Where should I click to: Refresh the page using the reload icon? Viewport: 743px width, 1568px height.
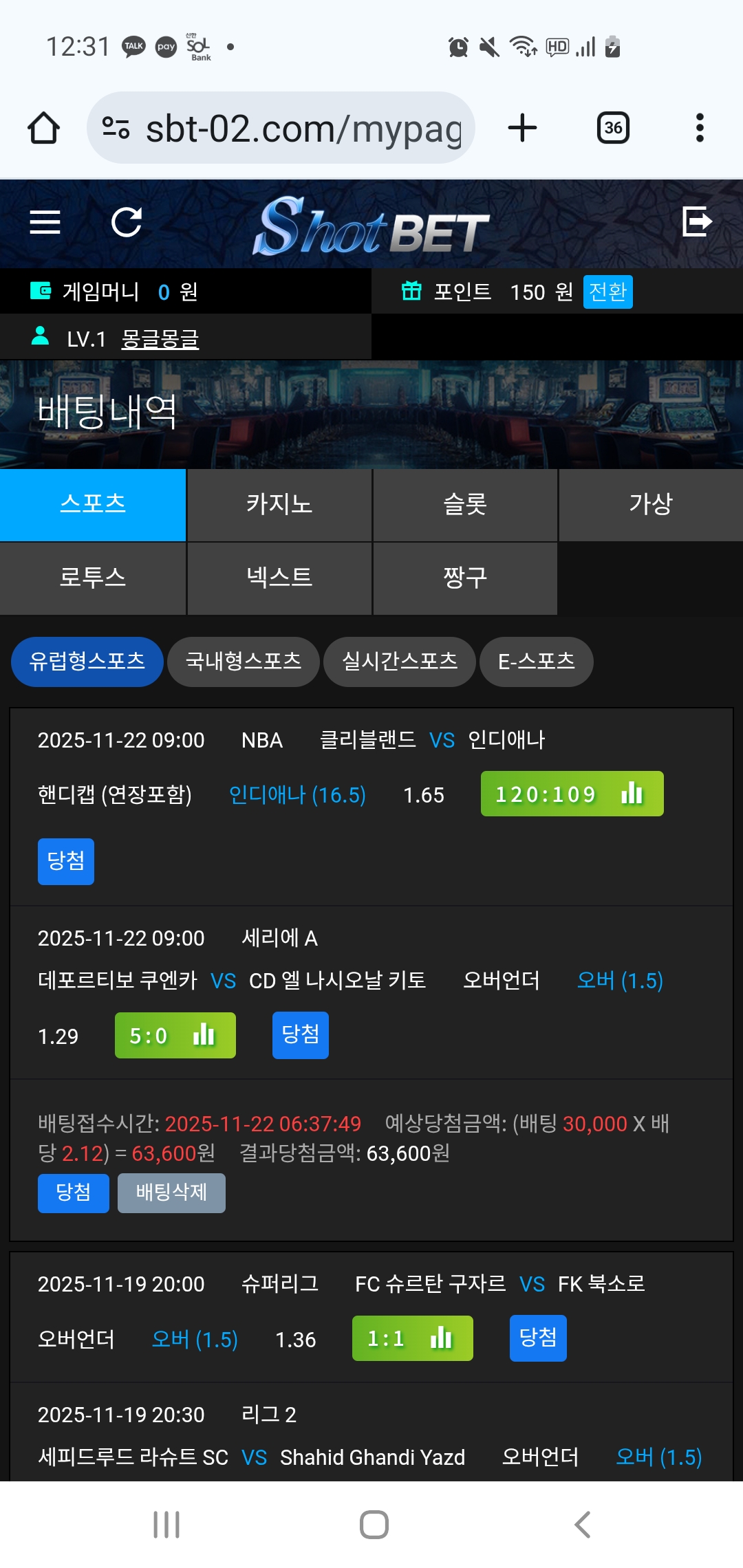[x=127, y=222]
